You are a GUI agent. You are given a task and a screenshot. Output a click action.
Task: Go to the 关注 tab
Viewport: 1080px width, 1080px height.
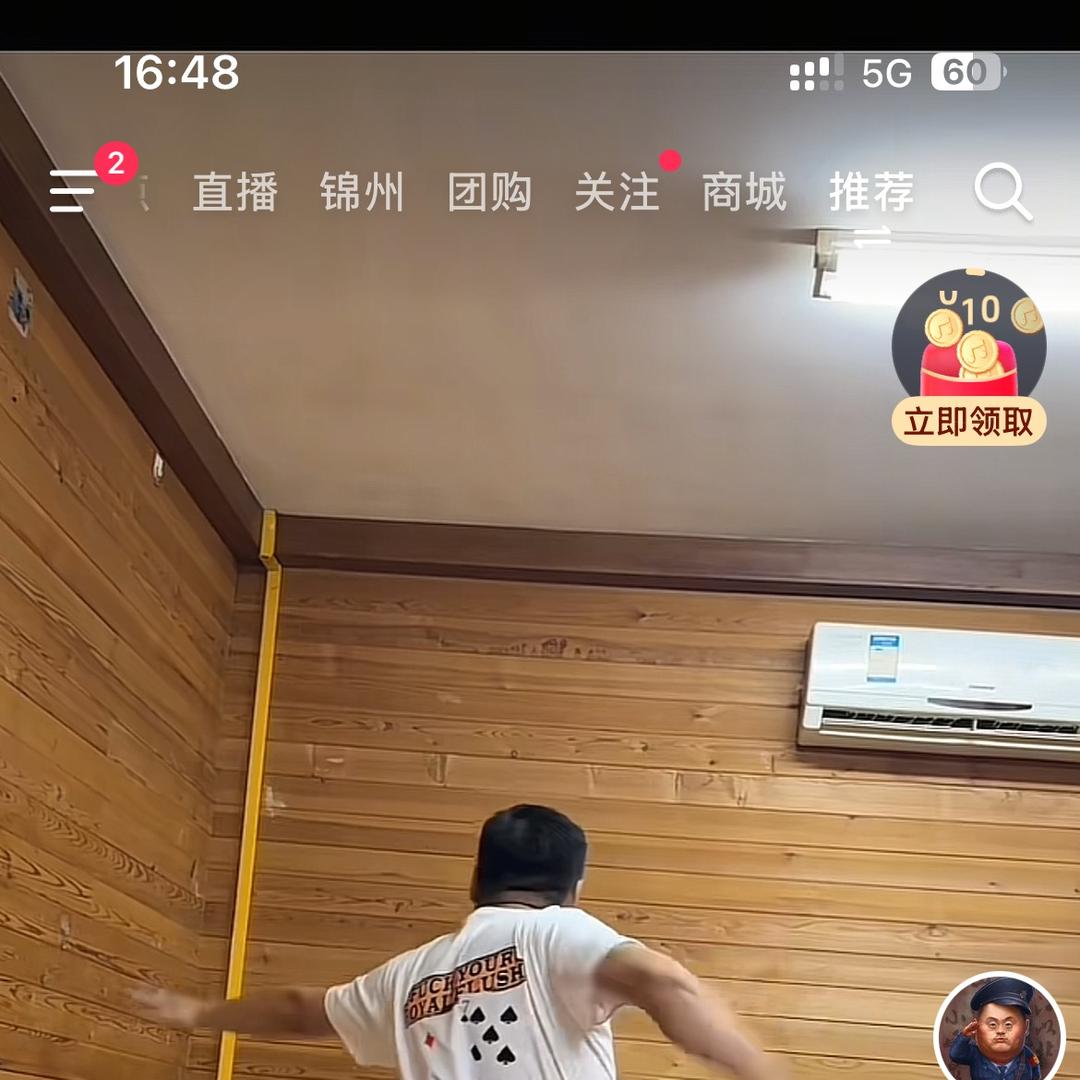tap(617, 192)
